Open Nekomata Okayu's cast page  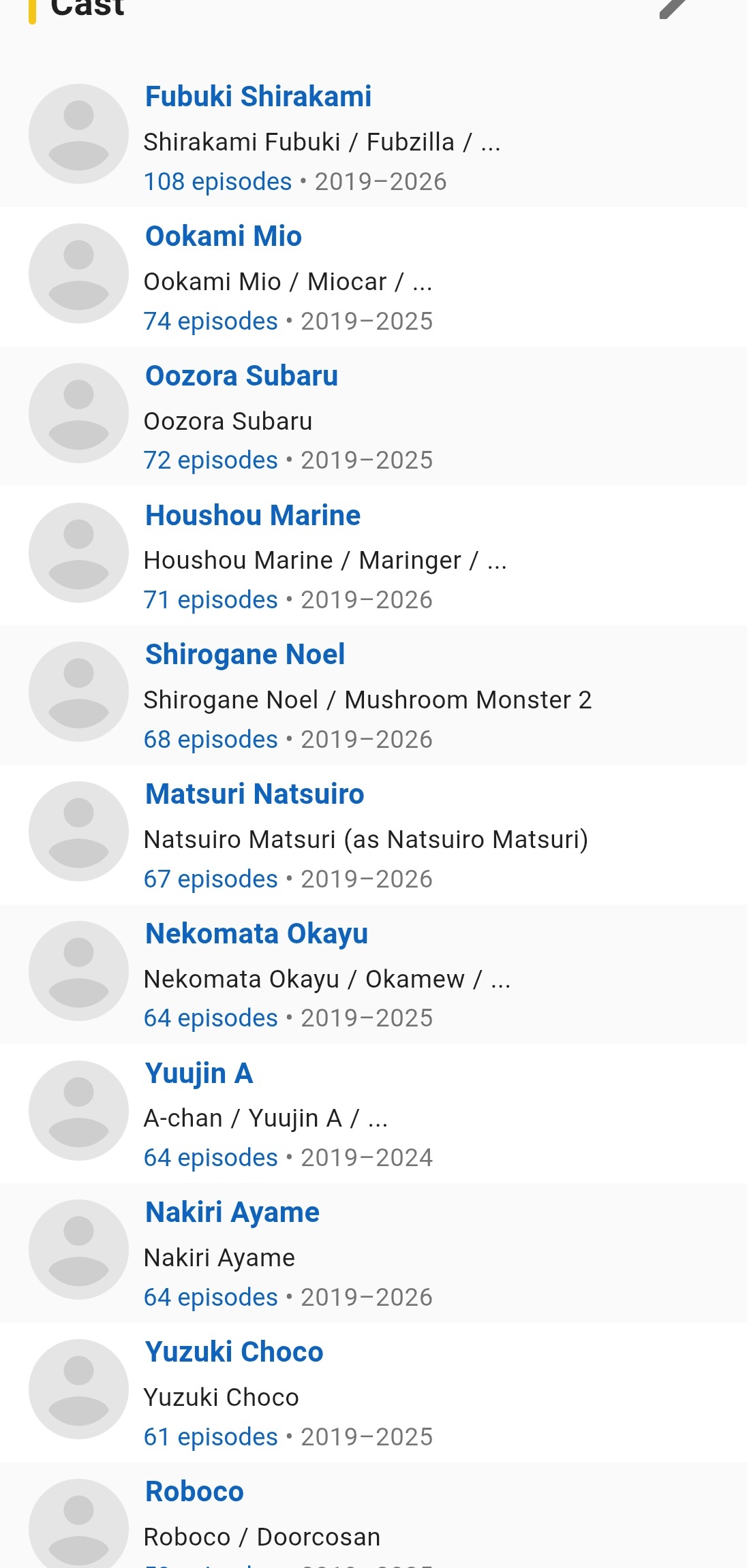point(257,934)
